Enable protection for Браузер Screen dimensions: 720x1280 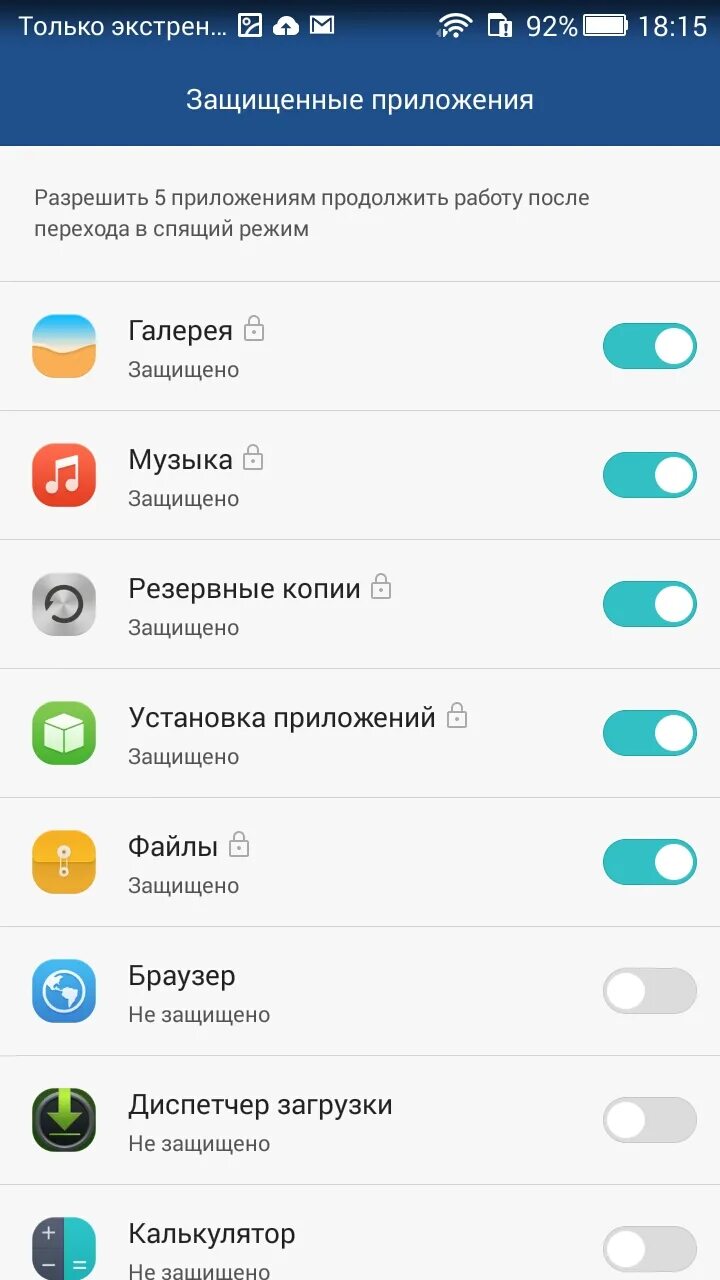pos(649,991)
